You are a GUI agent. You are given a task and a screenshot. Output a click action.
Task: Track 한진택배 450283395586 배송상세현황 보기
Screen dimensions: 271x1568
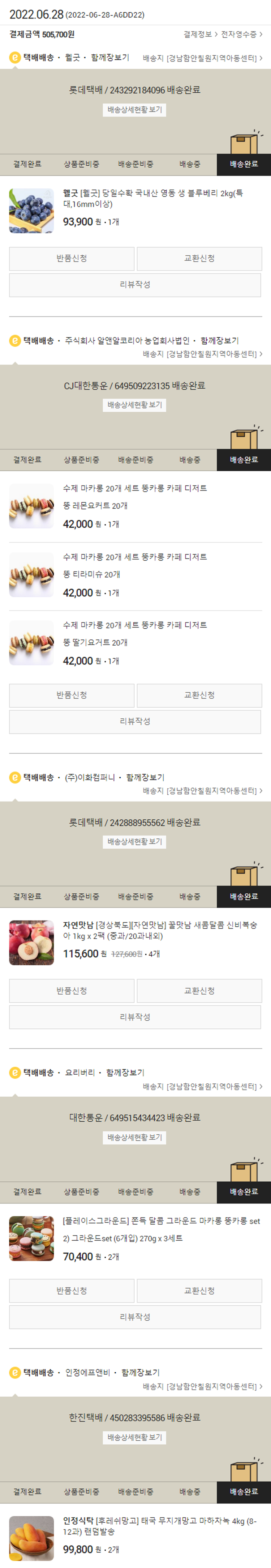pyautogui.click(x=135, y=1437)
